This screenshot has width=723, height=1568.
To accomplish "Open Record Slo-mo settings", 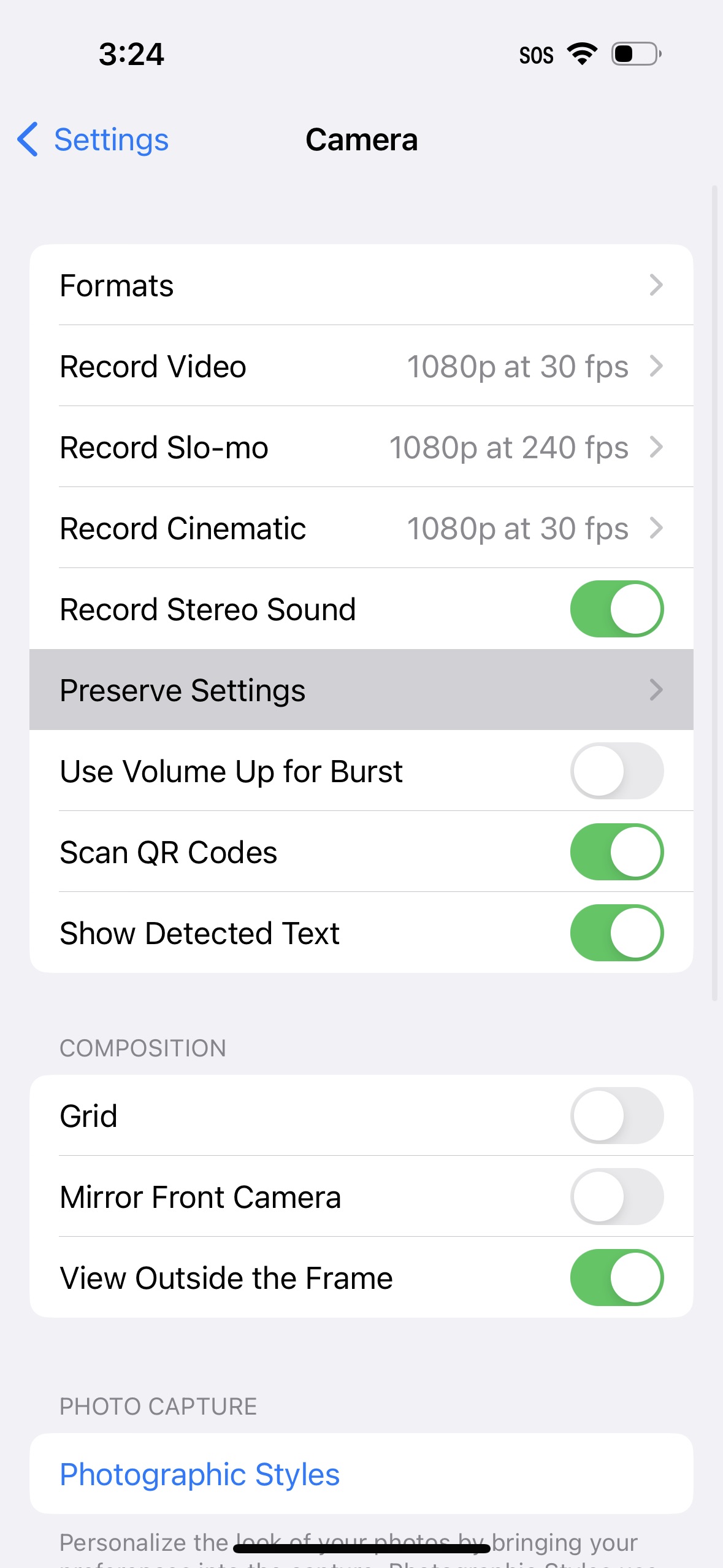I will (361, 447).
